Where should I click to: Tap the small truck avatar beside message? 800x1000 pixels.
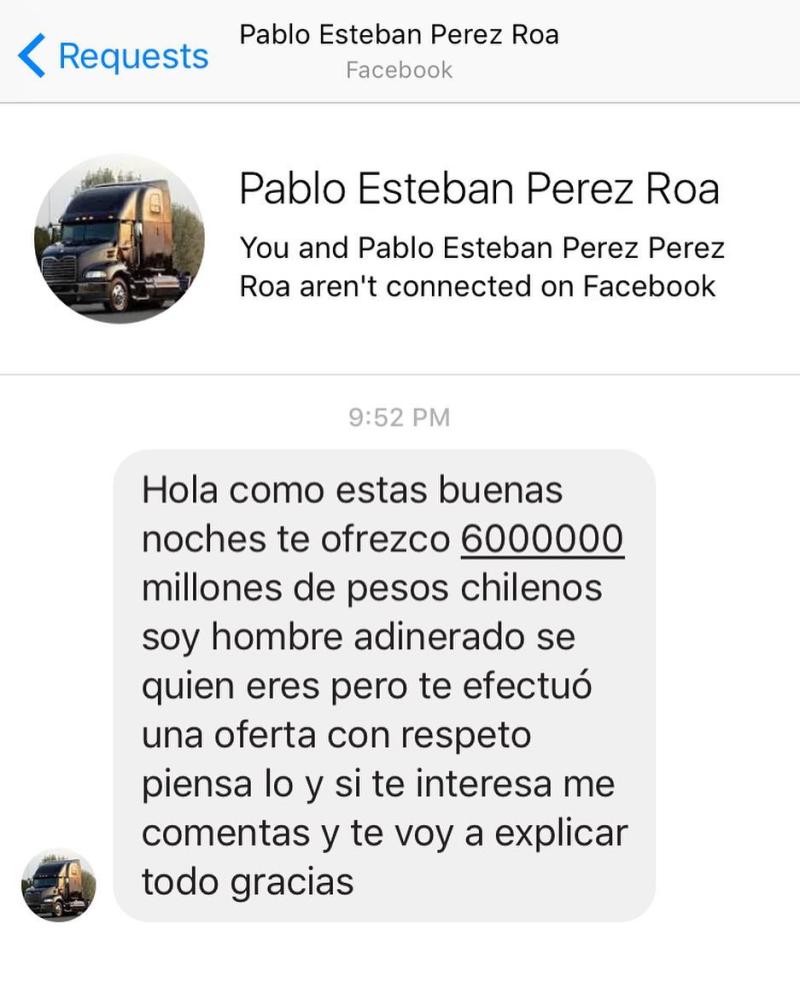[x=58, y=885]
